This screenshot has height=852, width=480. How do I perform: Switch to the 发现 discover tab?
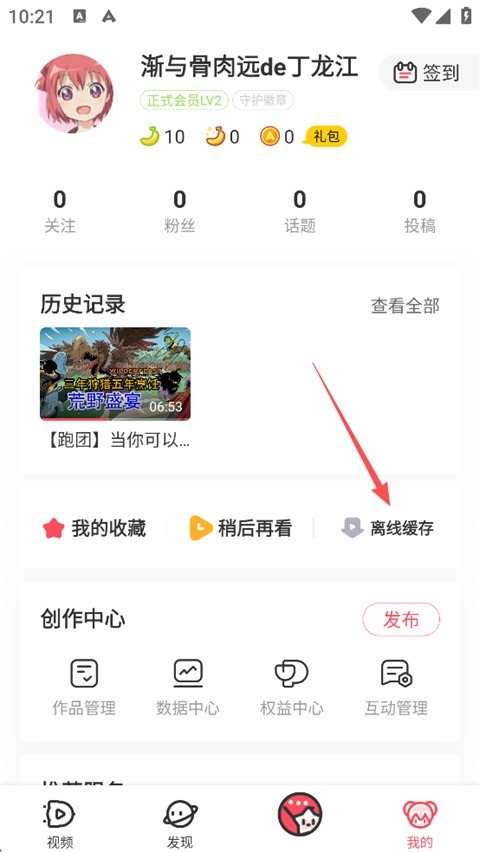[180, 824]
